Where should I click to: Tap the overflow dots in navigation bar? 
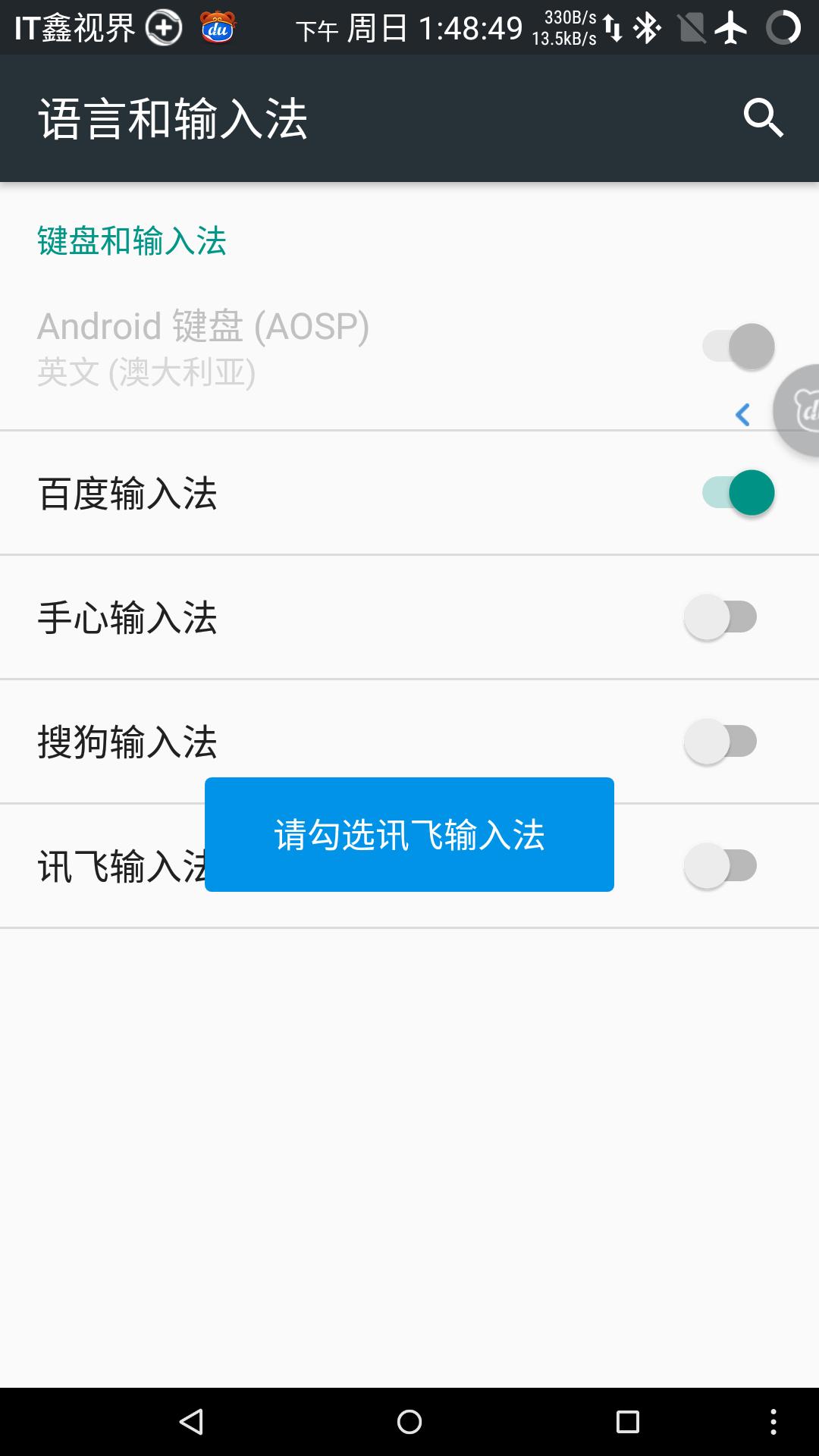point(773,1422)
